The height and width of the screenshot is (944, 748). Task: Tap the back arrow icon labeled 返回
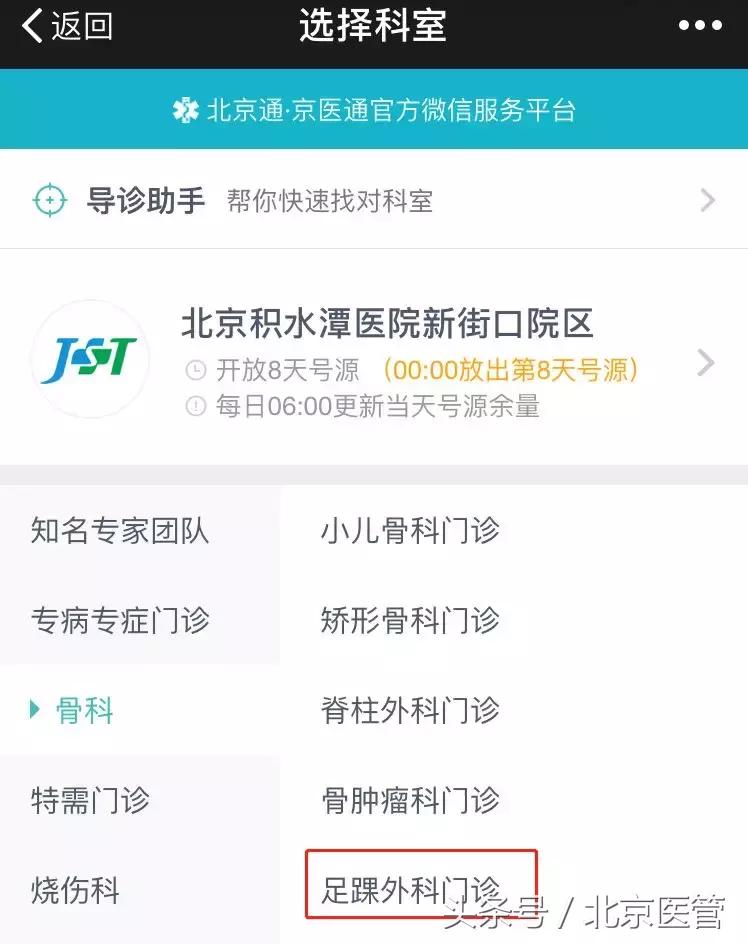[x=30, y=25]
